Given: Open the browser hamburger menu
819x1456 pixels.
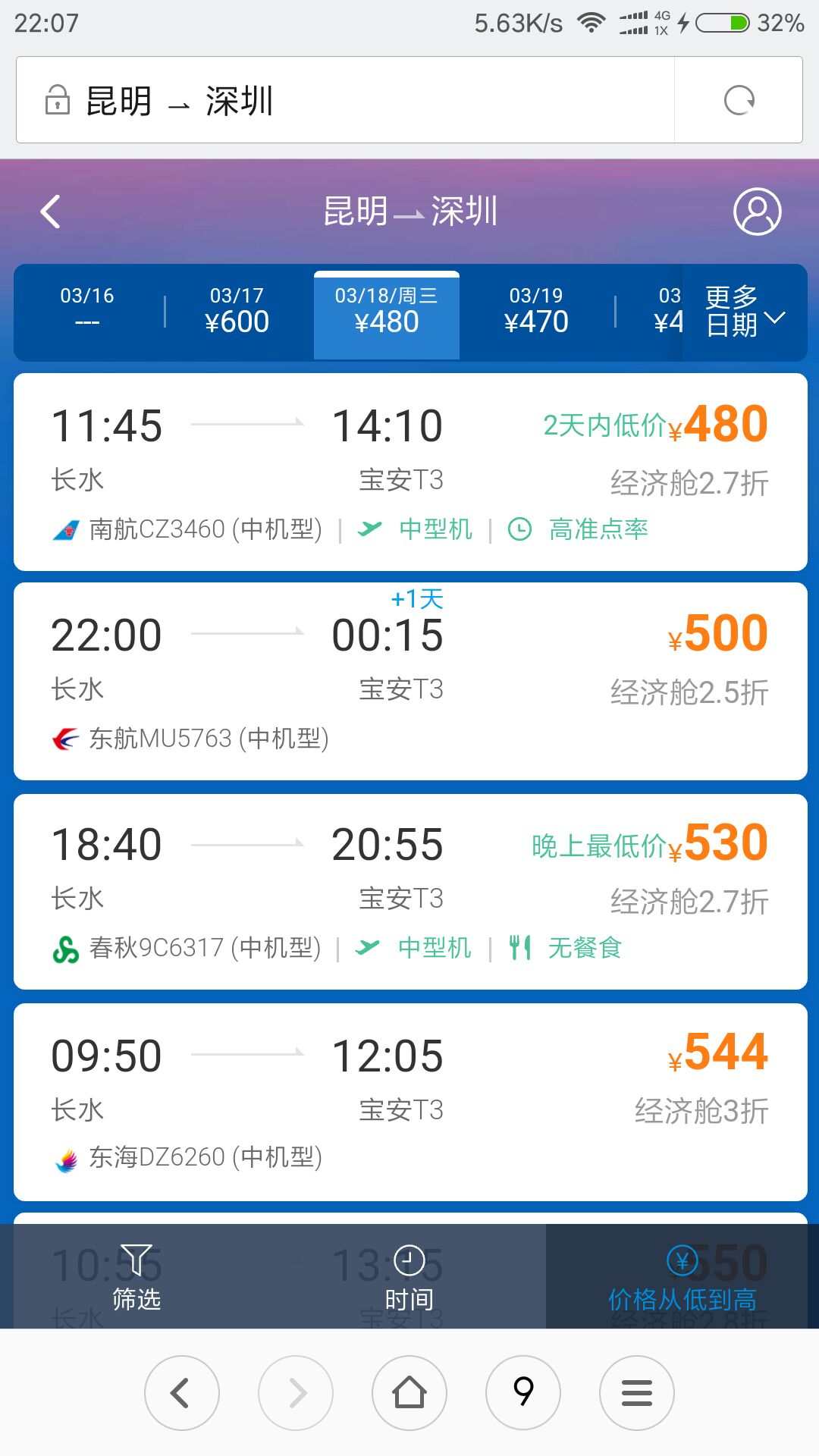Looking at the screenshot, I should tap(637, 1392).
